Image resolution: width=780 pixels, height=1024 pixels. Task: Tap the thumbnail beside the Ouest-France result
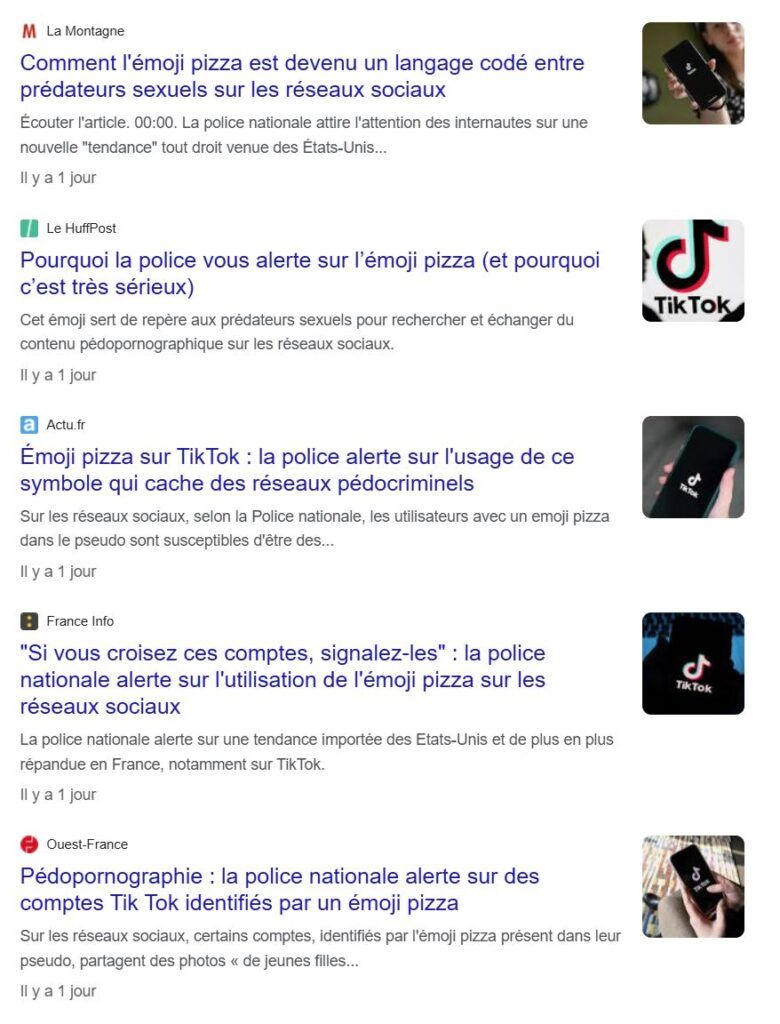coord(692,886)
